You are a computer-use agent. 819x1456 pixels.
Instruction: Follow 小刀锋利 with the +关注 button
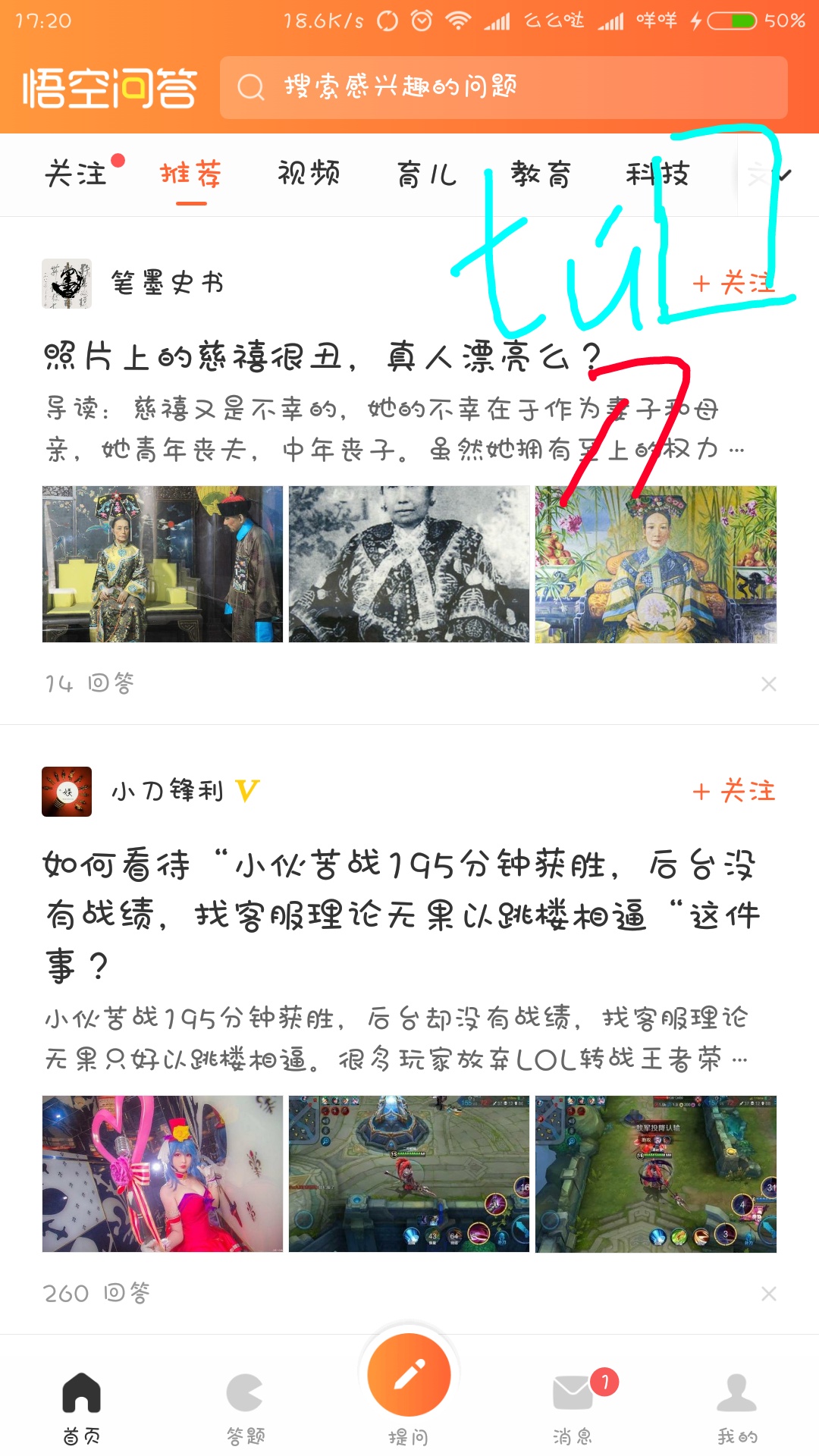click(734, 791)
